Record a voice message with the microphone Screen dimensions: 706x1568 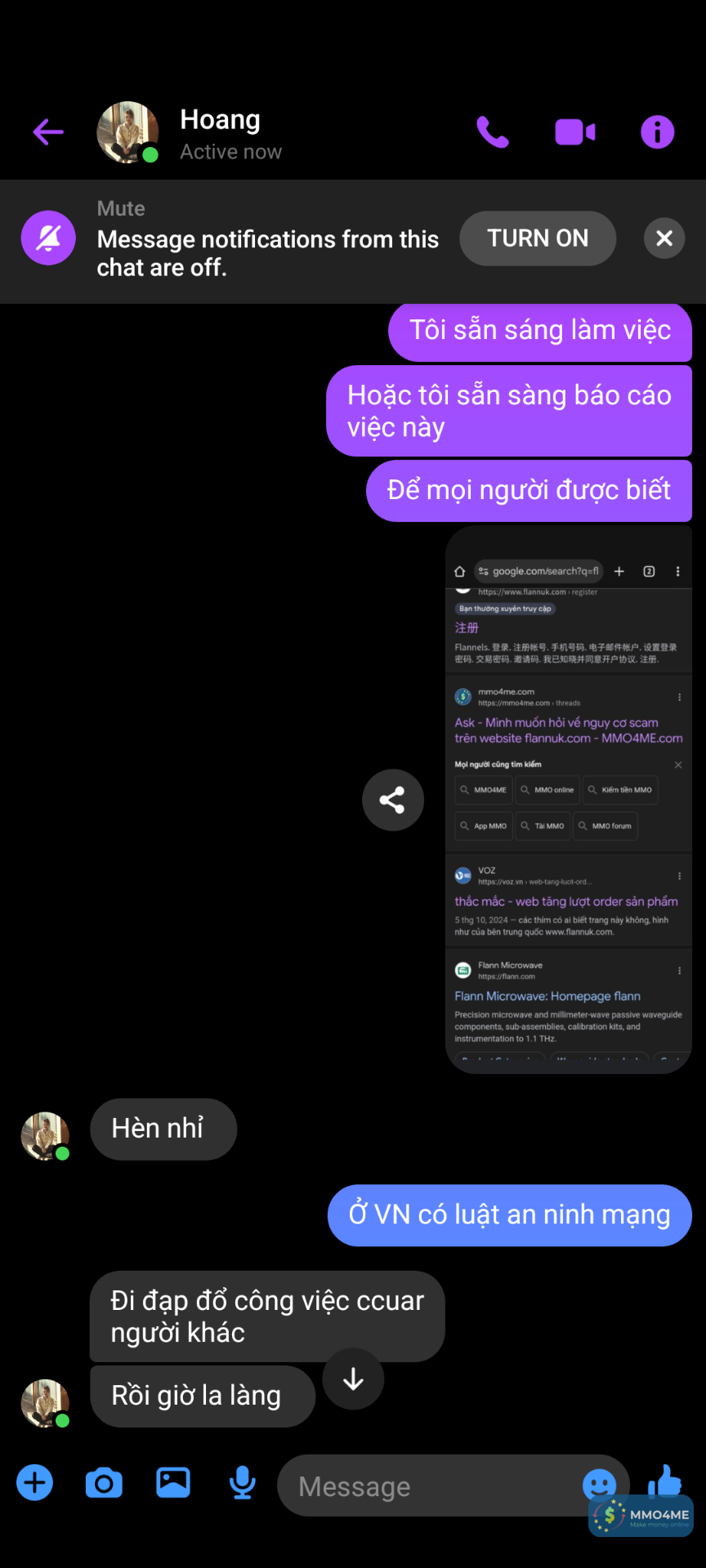point(242,1483)
